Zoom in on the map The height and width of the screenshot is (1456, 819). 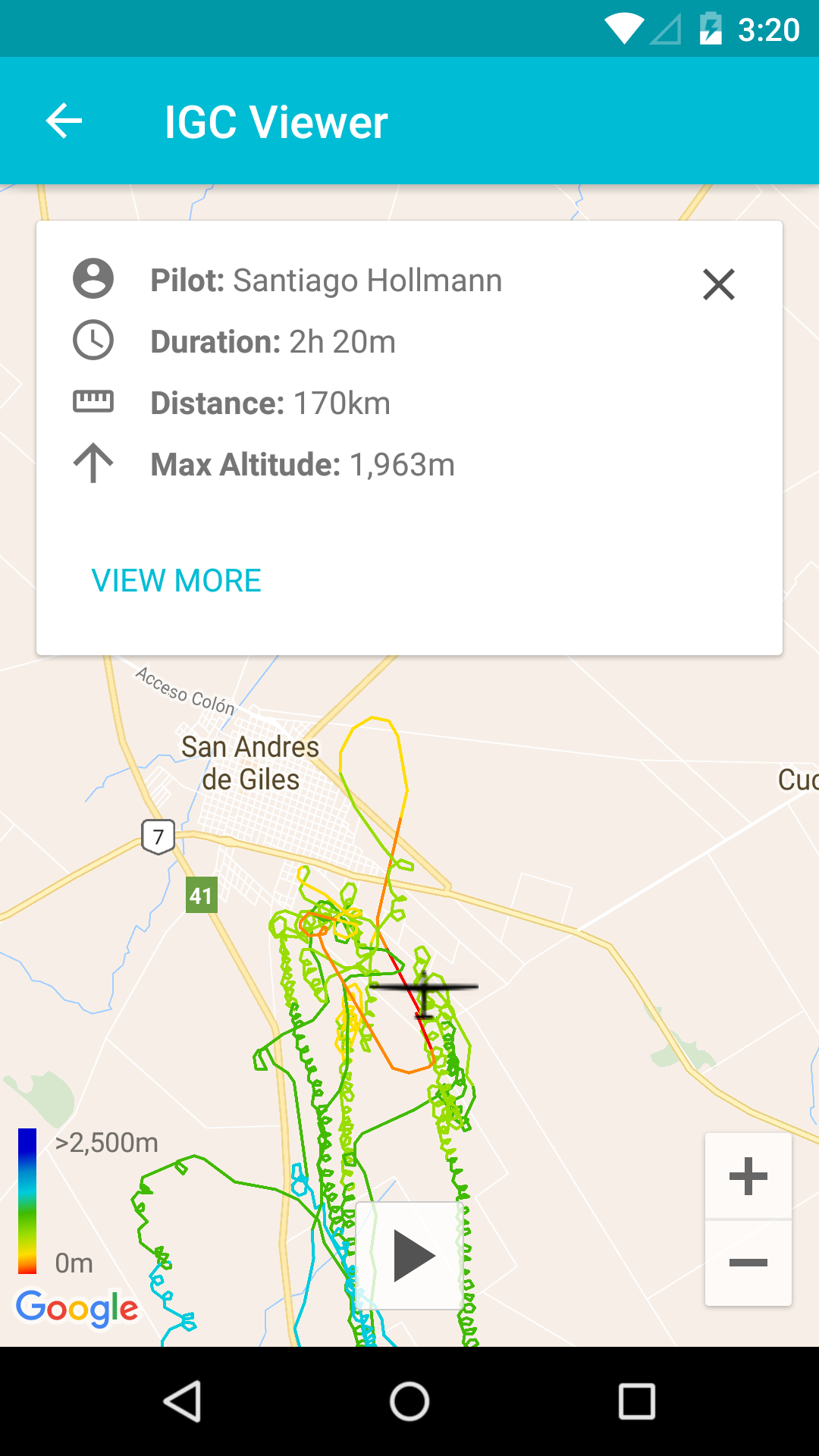[748, 1176]
